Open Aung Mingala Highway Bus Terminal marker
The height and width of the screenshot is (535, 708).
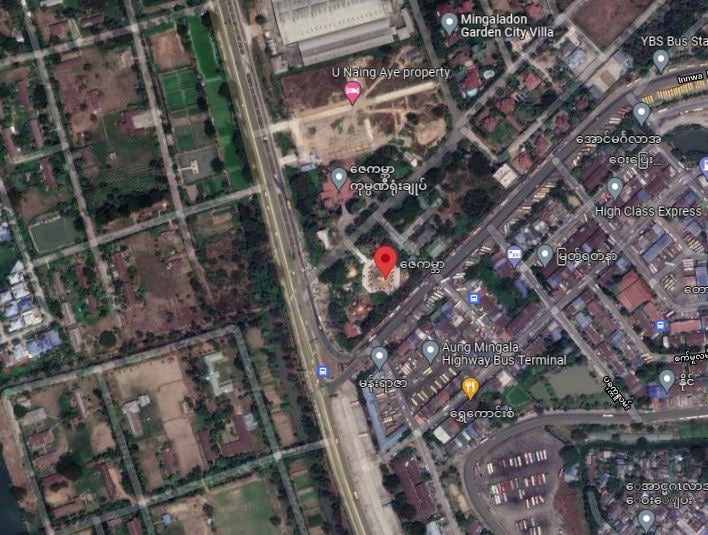(x=430, y=351)
